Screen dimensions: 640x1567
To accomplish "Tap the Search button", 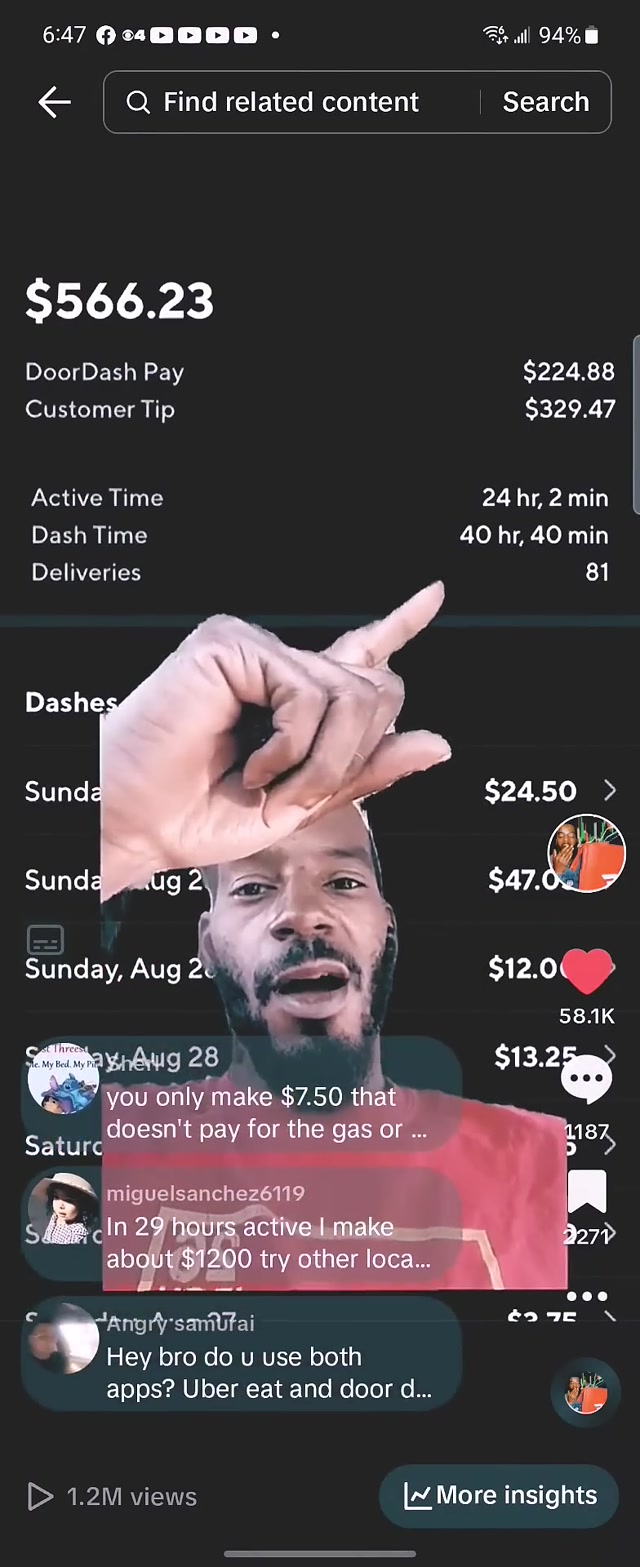I will (x=546, y=102).
